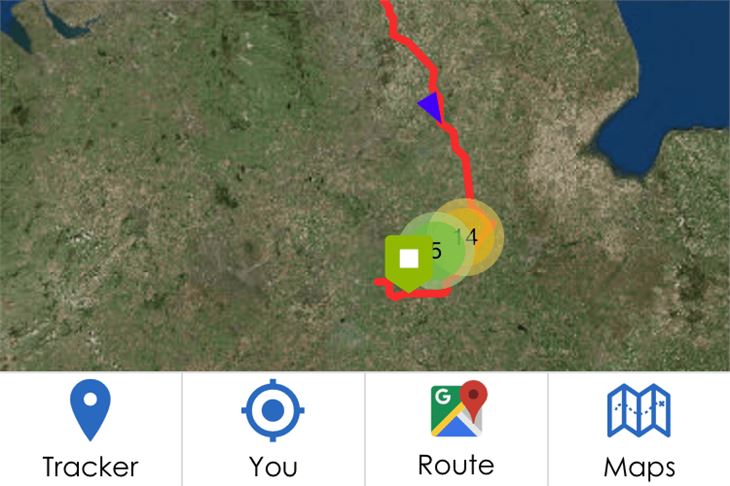Open Route in Google Maps
730x486 pixels.
pos(456,429)
